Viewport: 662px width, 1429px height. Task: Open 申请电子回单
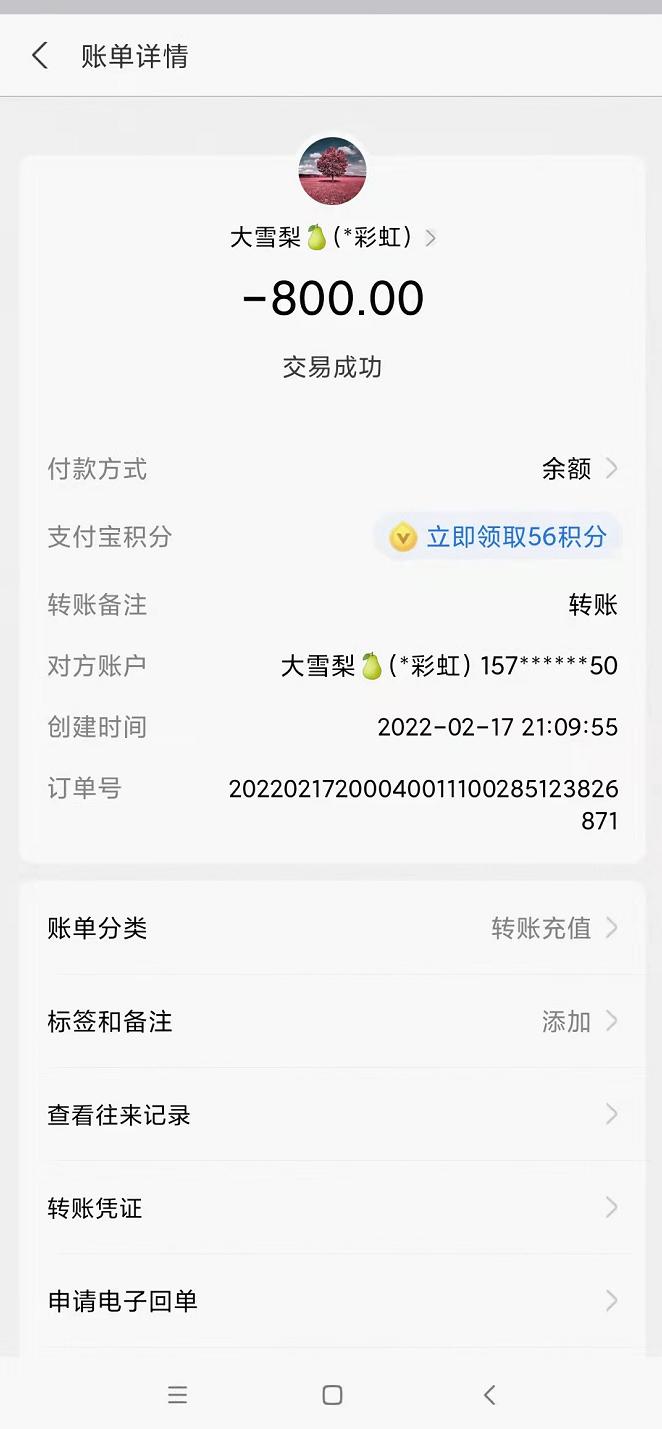[x=332, y=1301]
